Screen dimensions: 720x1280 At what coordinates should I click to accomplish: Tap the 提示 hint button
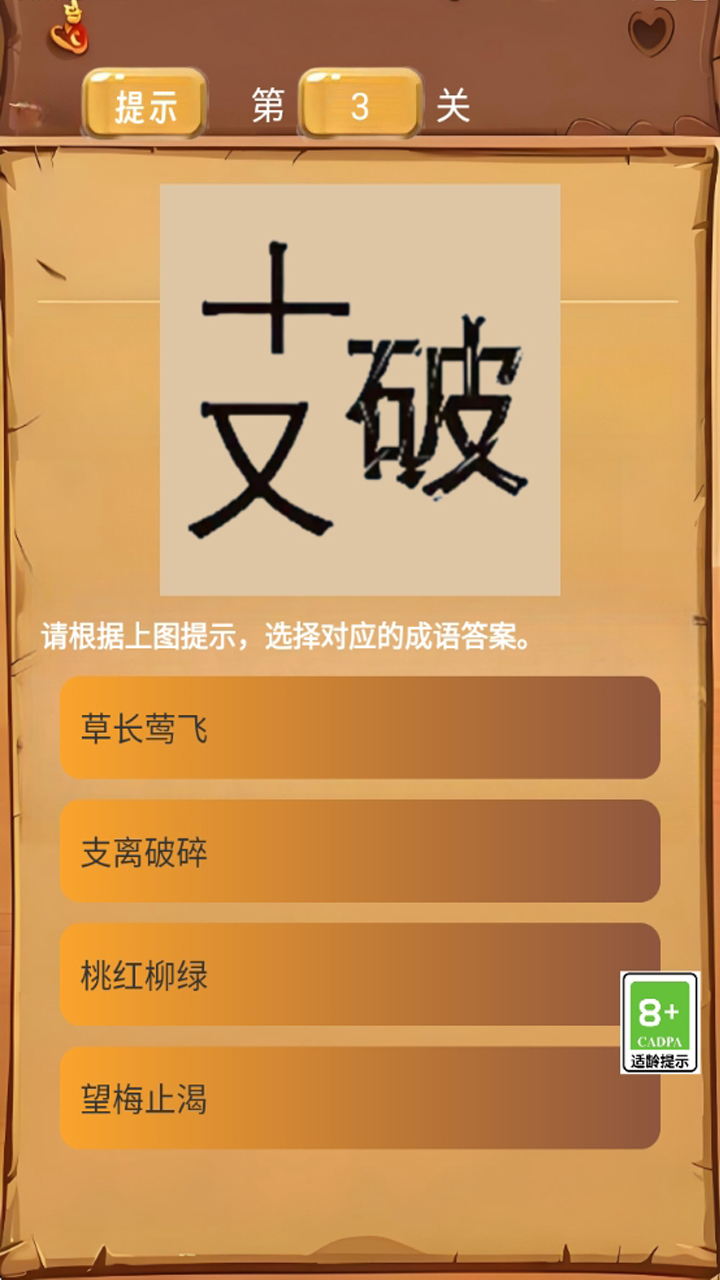coord(145,105)
